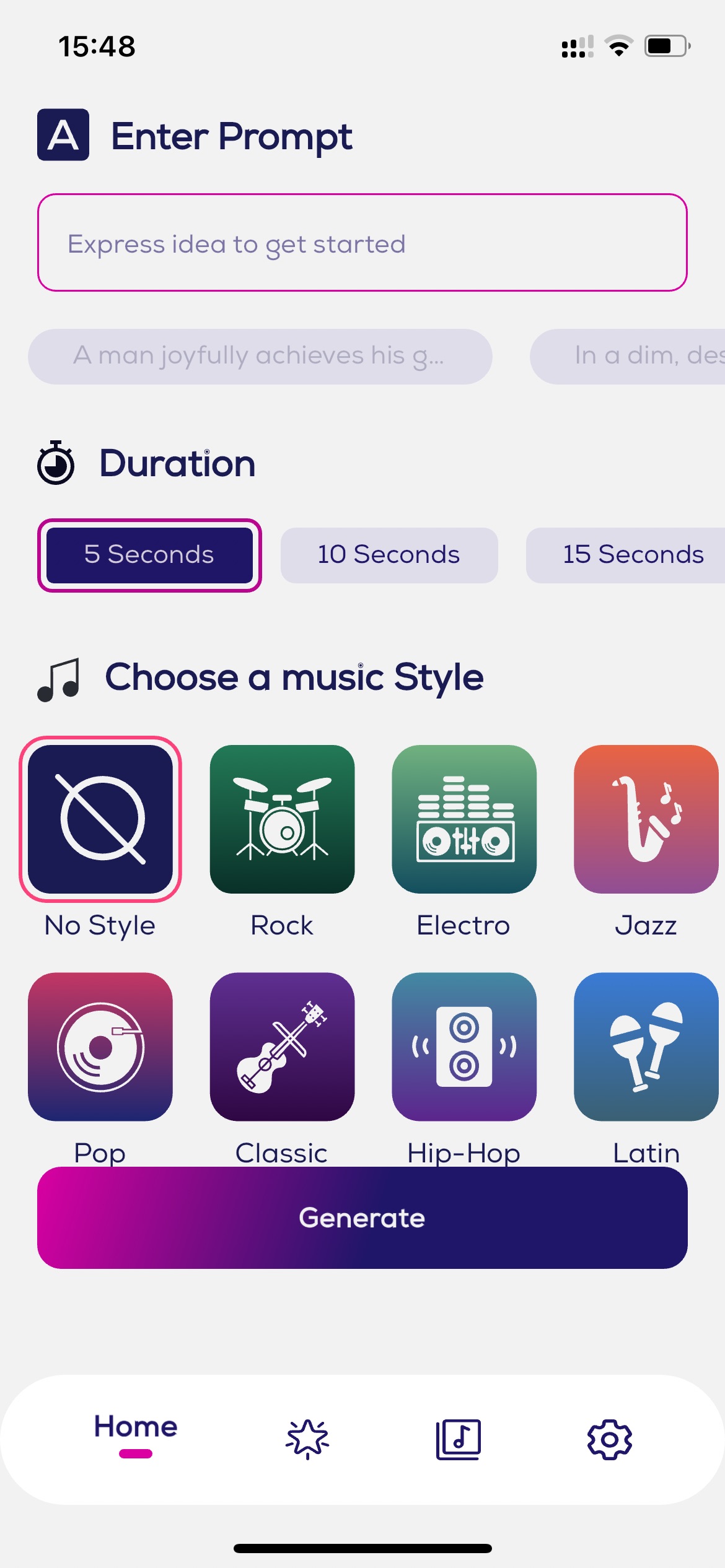Select 5 Seconds duration

[149, 555]
